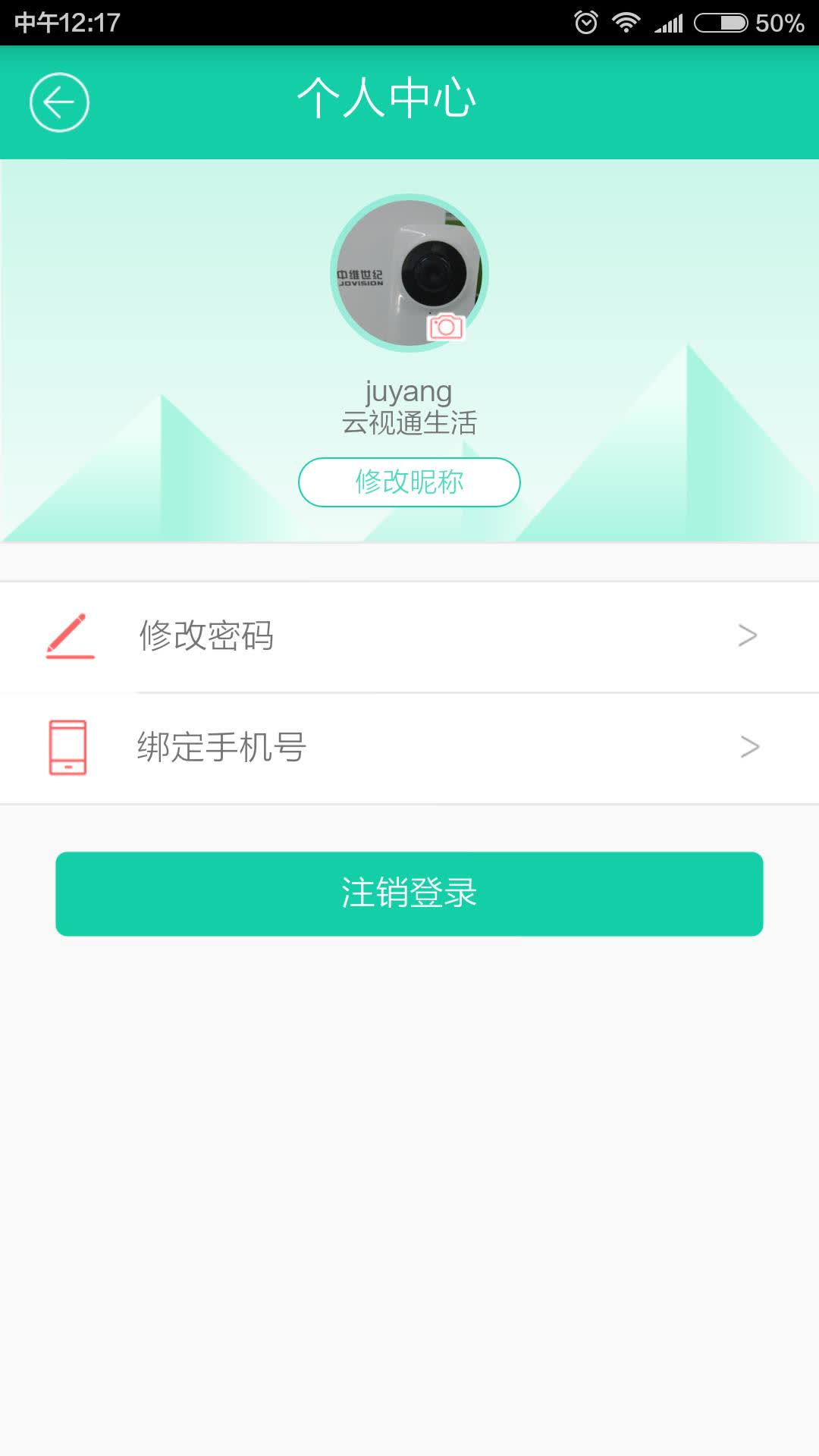Click the camera icon to change avatar
The height and width of the screenshot is (1456, 819).
[x=446, y=327]
